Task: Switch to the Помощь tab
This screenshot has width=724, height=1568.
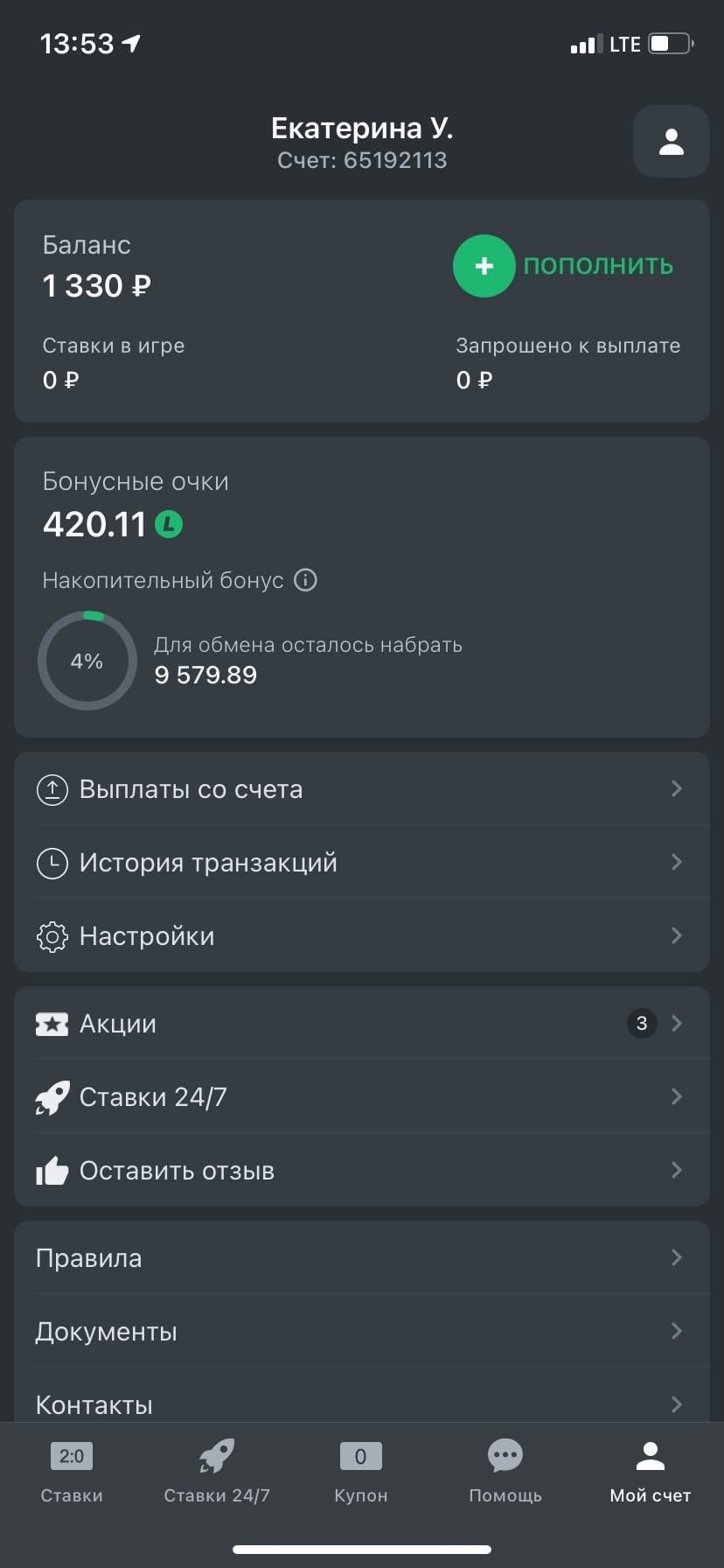Action: 505,1472
